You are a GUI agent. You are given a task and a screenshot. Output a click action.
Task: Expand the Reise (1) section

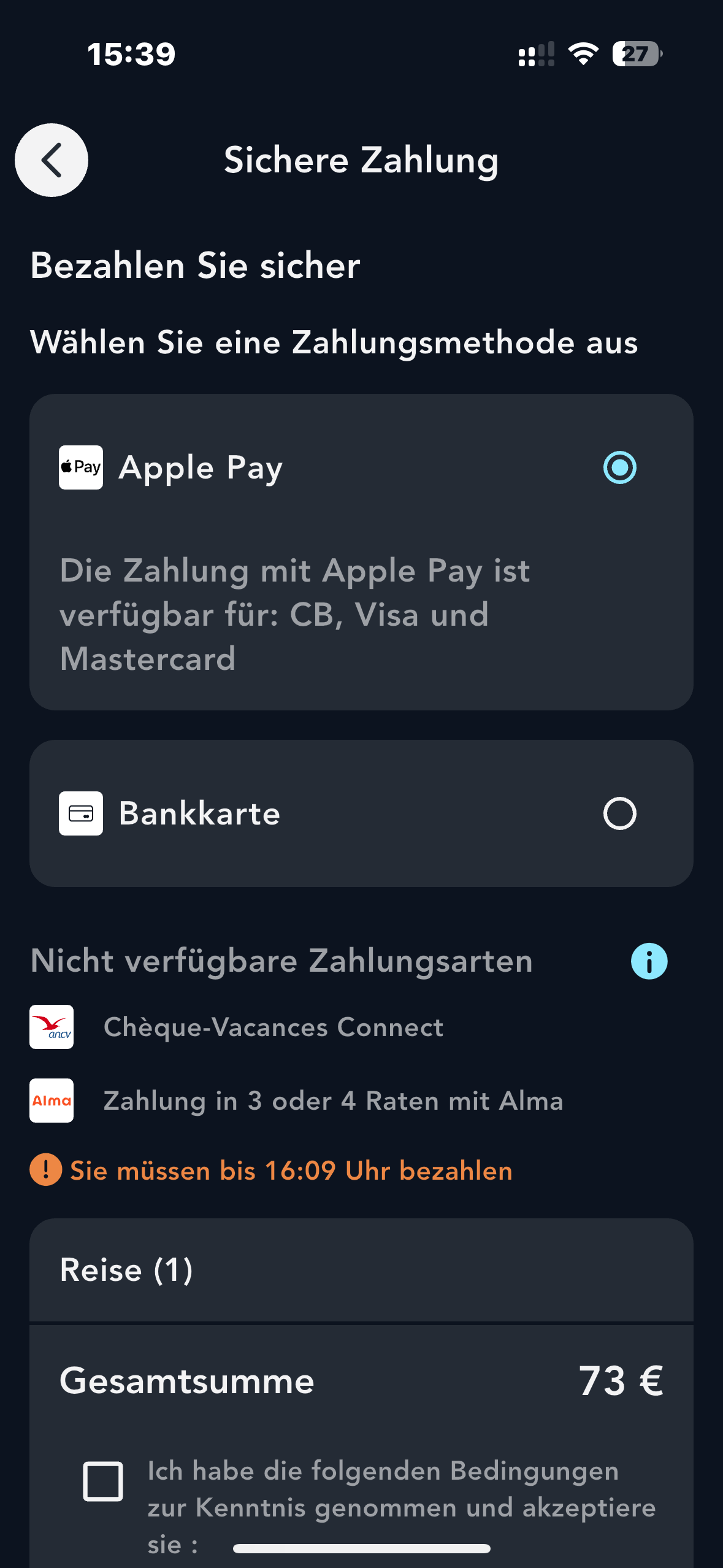click(x=361, y=1270)
